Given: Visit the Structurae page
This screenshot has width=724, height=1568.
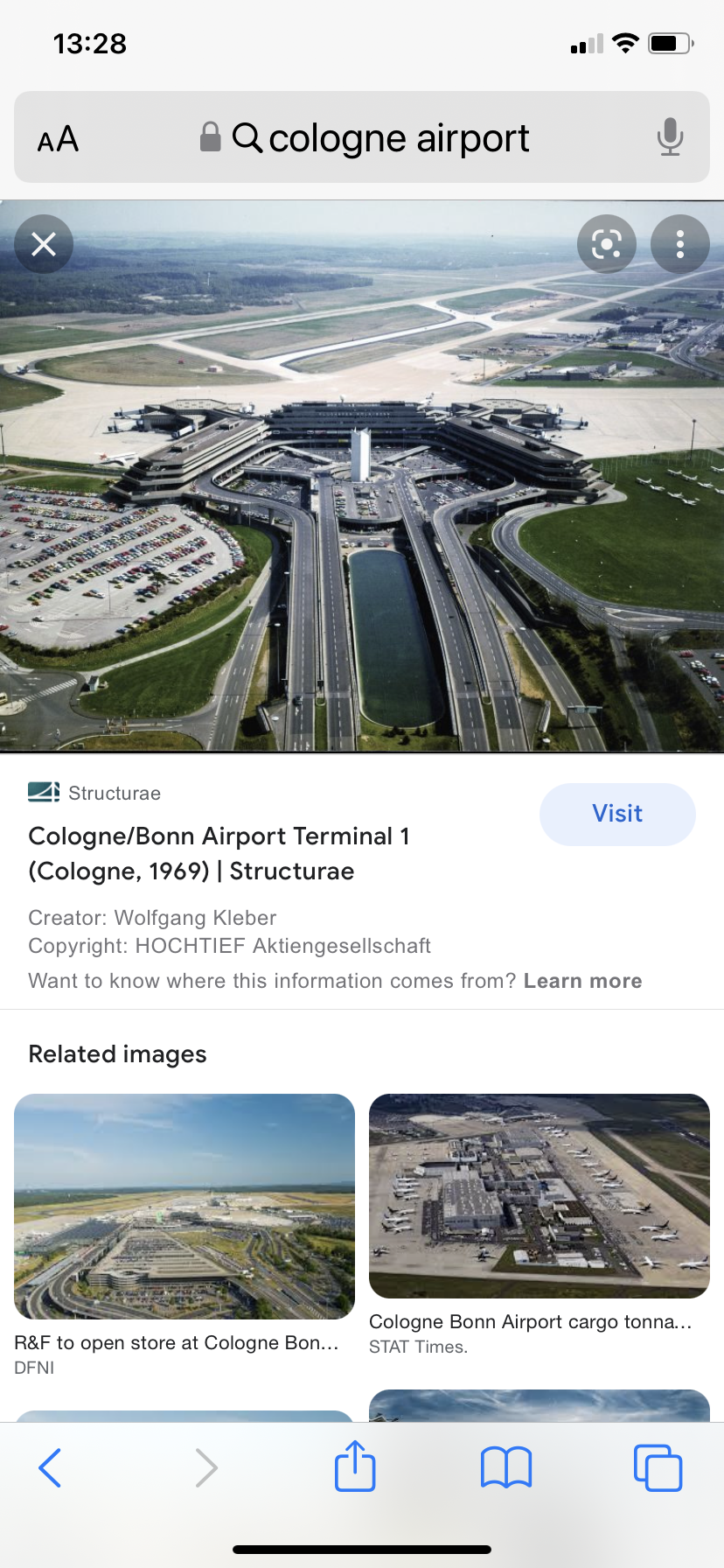Looking at the screenshot, I should [617, 814].
